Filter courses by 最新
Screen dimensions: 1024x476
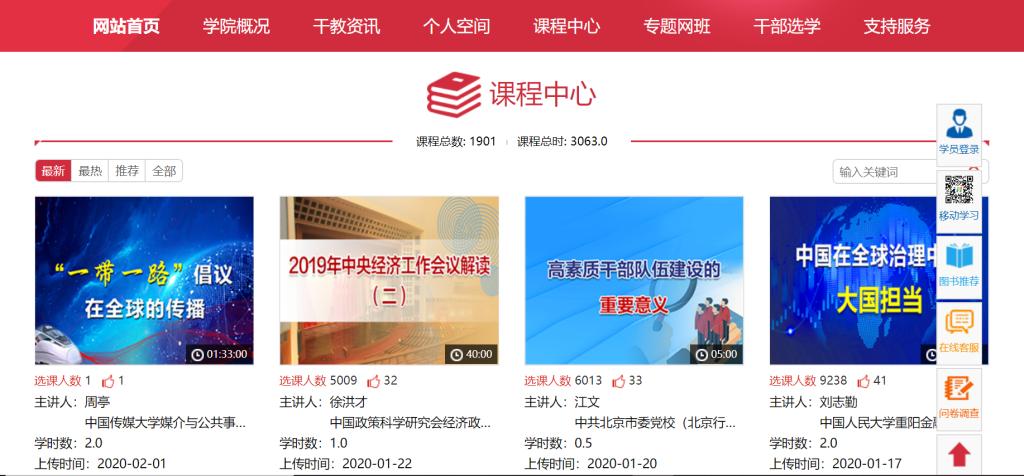pos(53,171)
